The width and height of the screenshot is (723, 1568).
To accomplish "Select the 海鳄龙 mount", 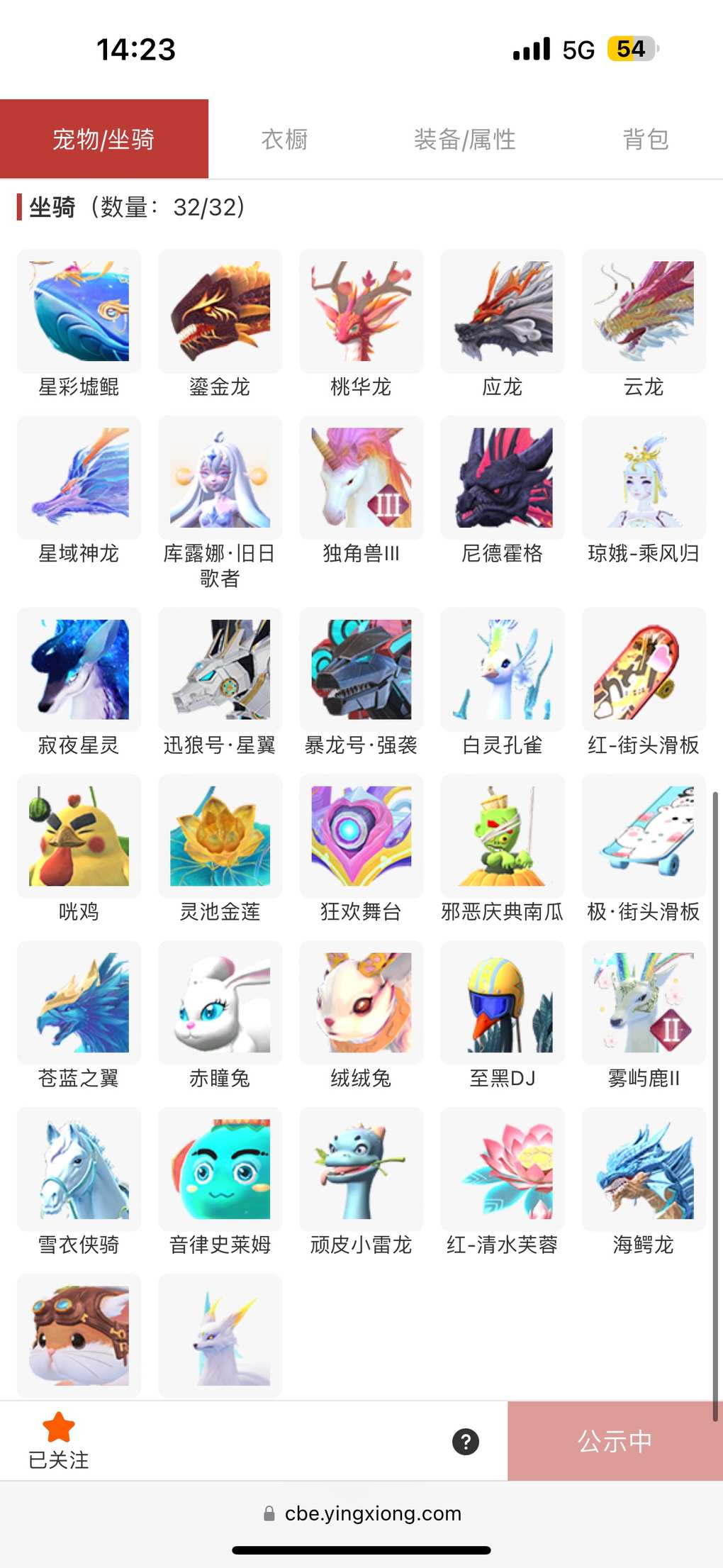I will [644, 1170].
